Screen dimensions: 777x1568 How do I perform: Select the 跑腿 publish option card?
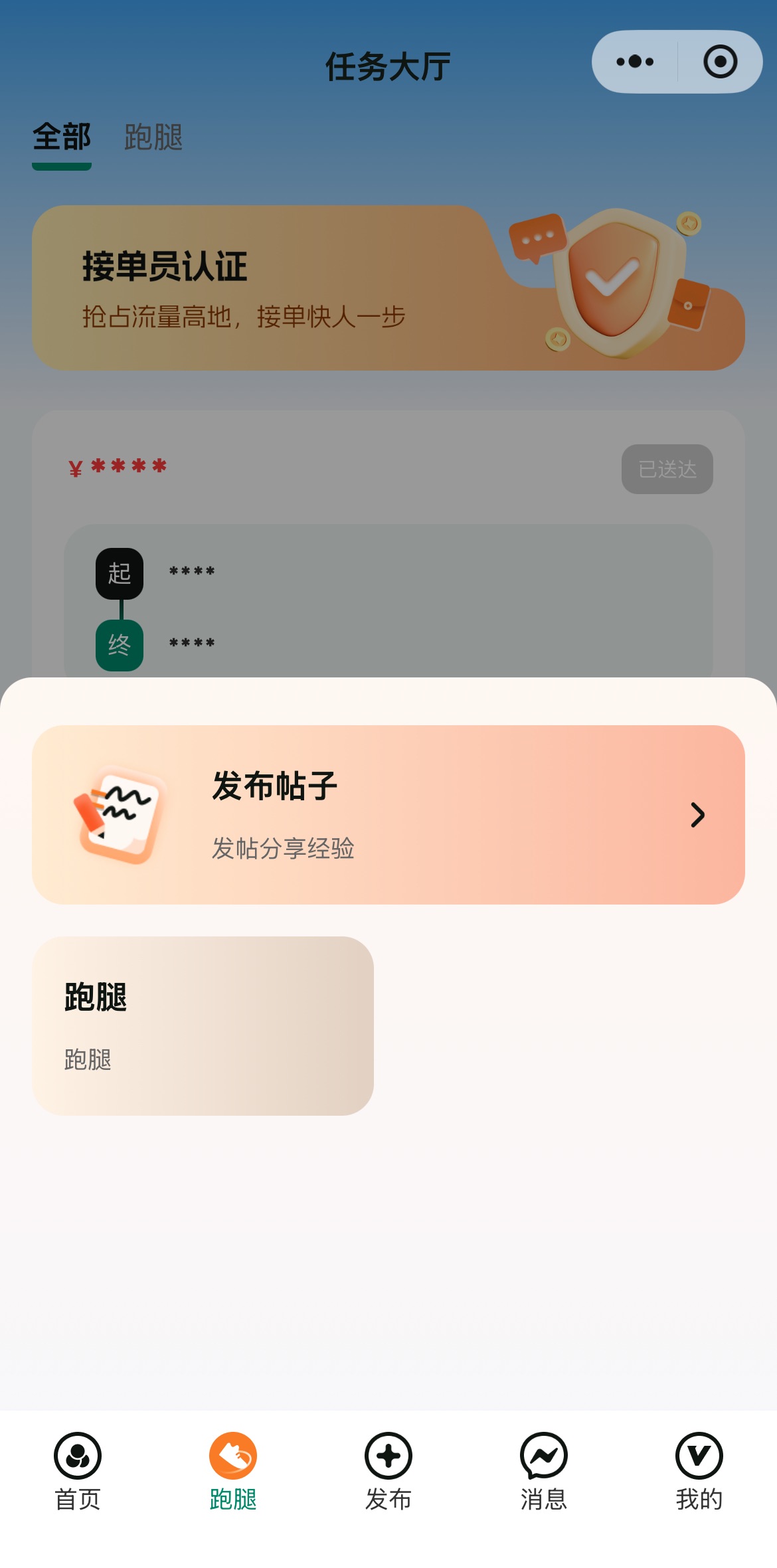click(203, 1025)
